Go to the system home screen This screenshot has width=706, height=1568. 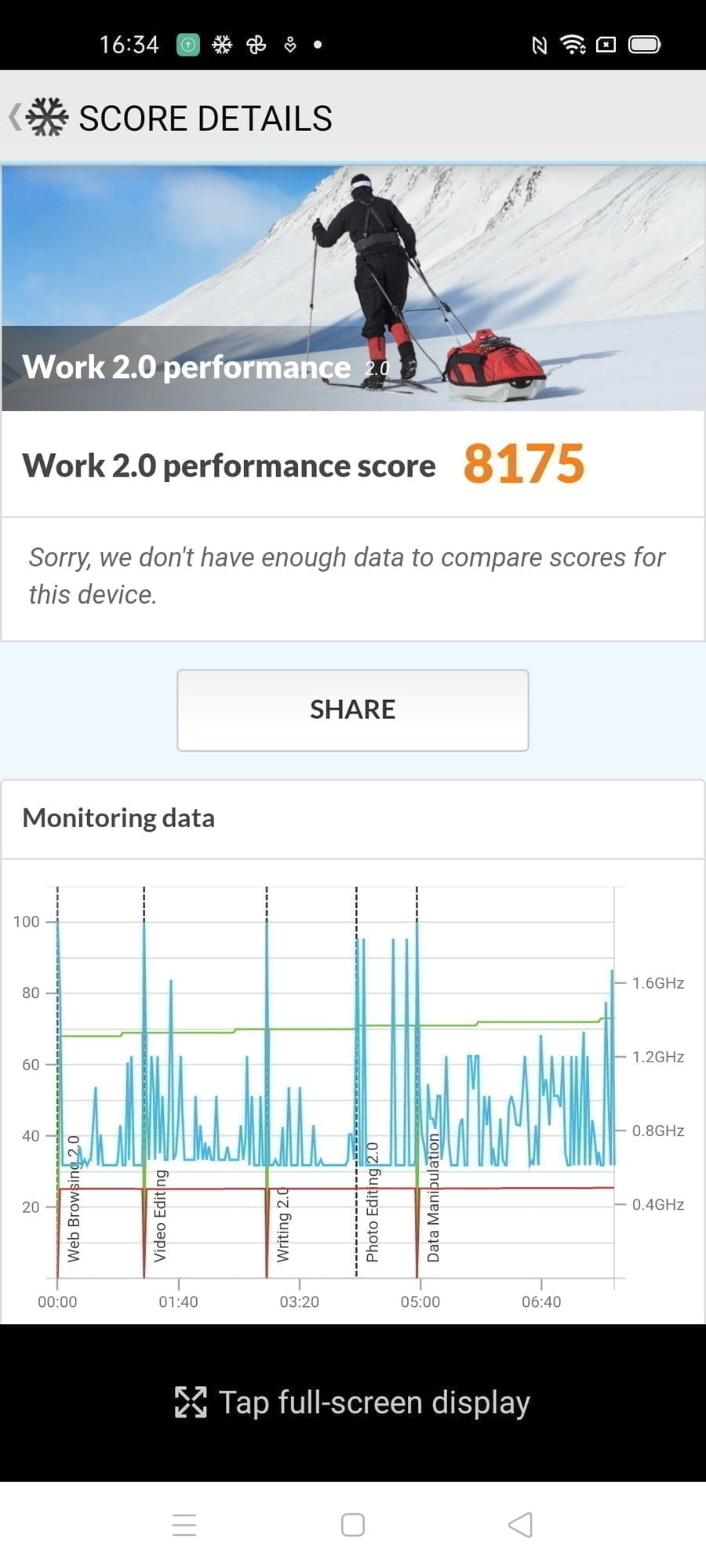point(353,1525)
